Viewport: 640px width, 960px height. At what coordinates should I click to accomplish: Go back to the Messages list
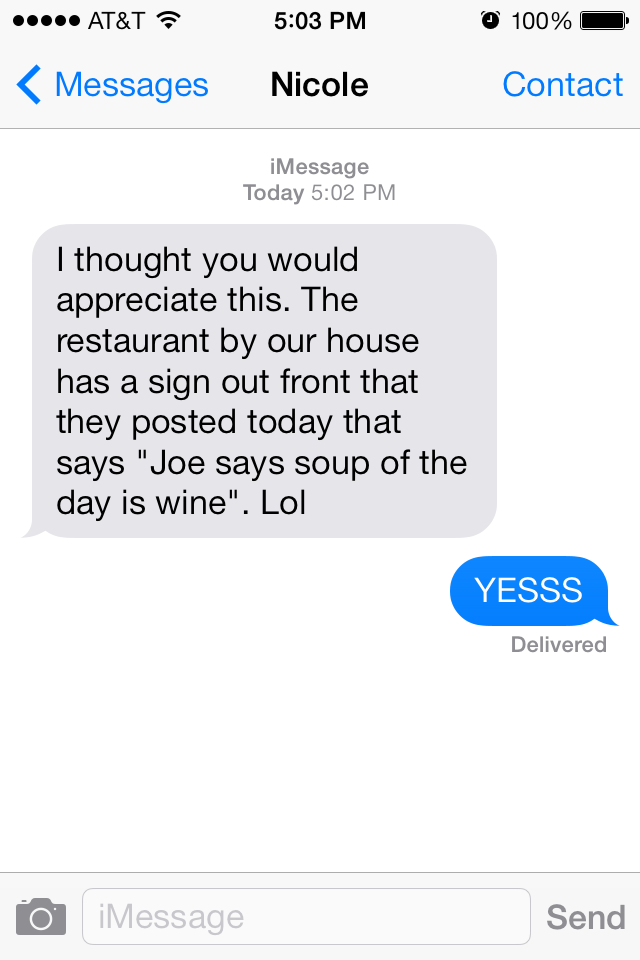point(112,86)
